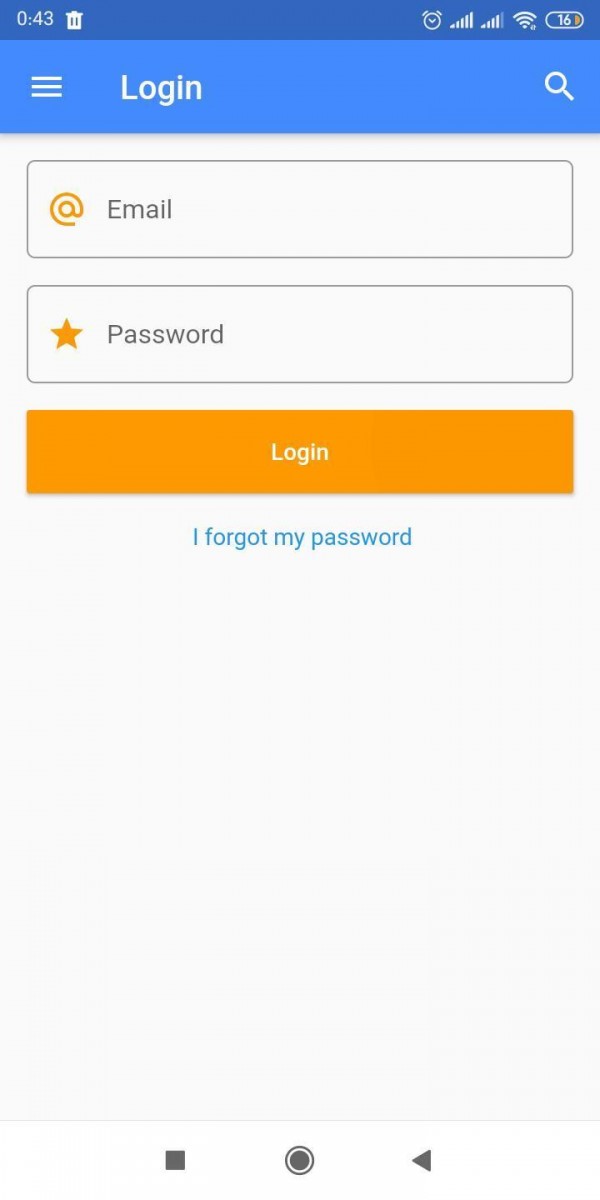Open search from the app bar

pyautogui.click(x=559, y=87)
